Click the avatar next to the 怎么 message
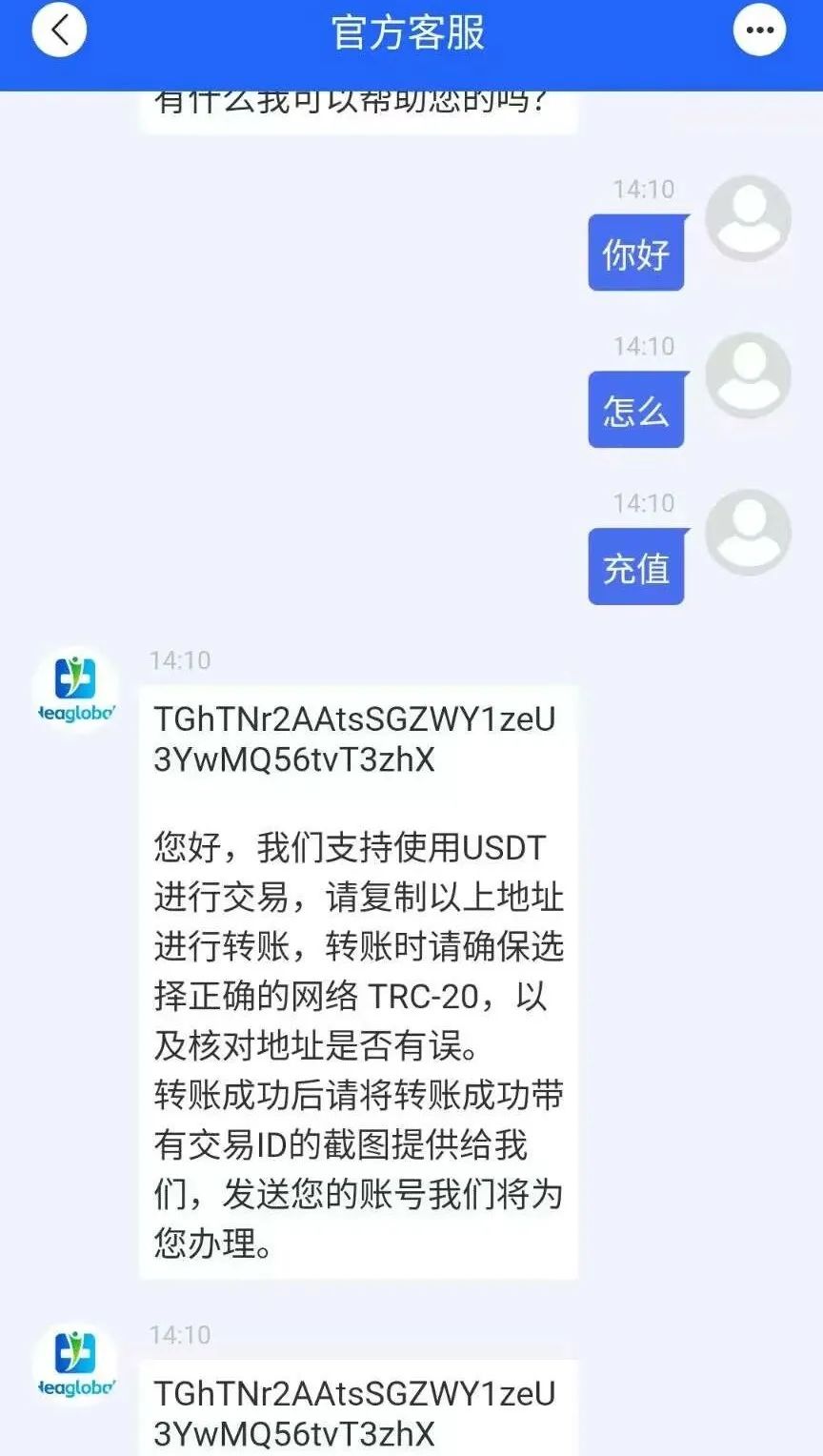The width and height of the screenshot is (823, 1456). 749,374
